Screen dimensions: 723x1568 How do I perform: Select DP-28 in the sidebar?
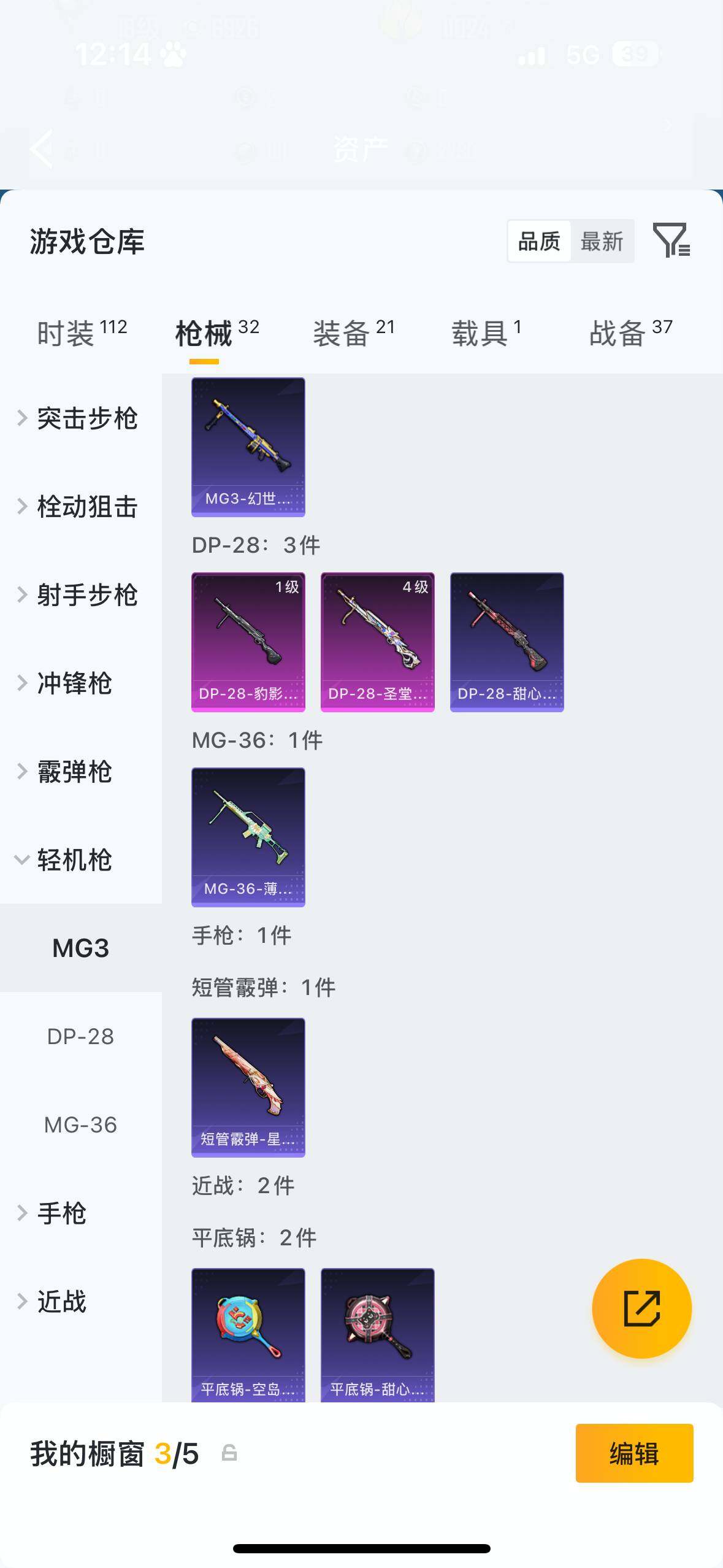point(80,1036)
